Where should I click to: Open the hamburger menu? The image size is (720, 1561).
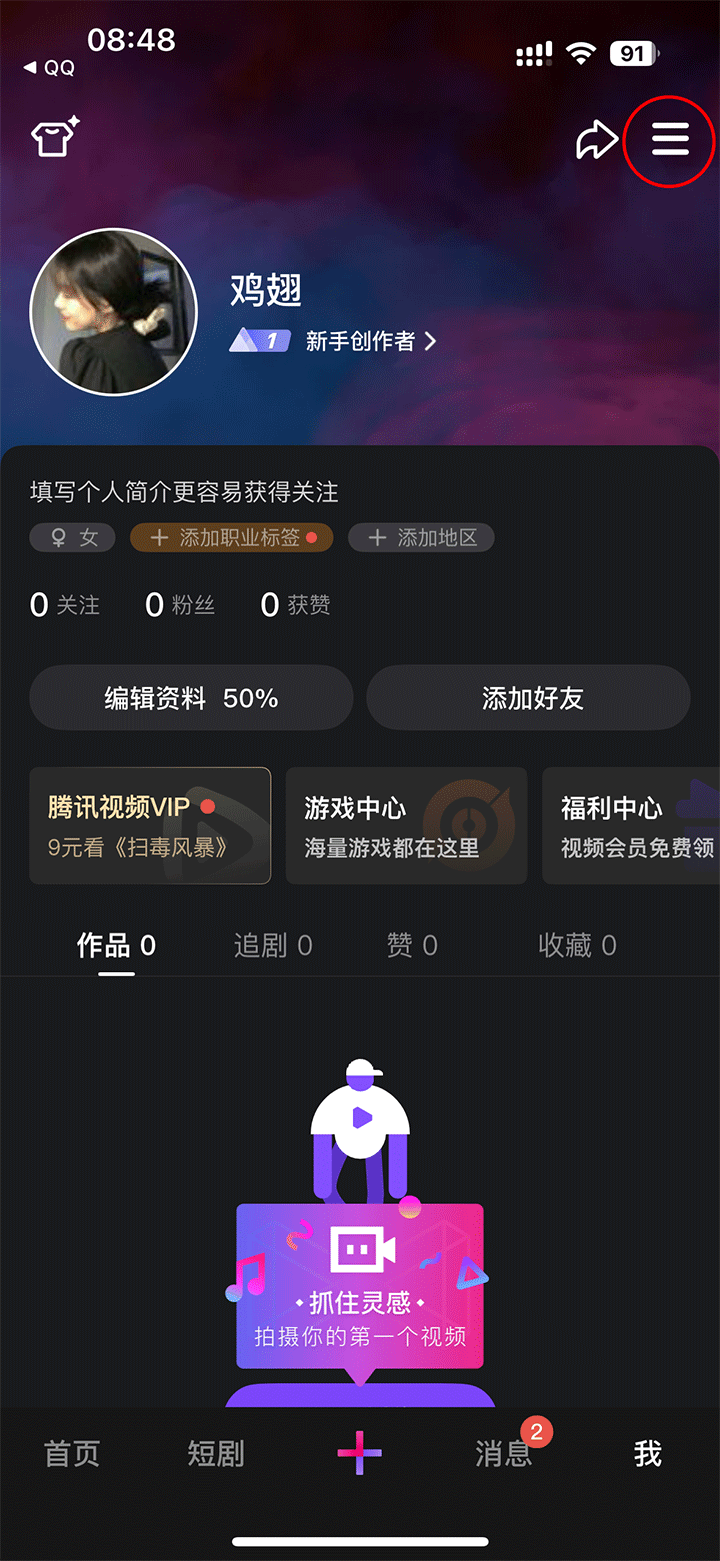670,140
